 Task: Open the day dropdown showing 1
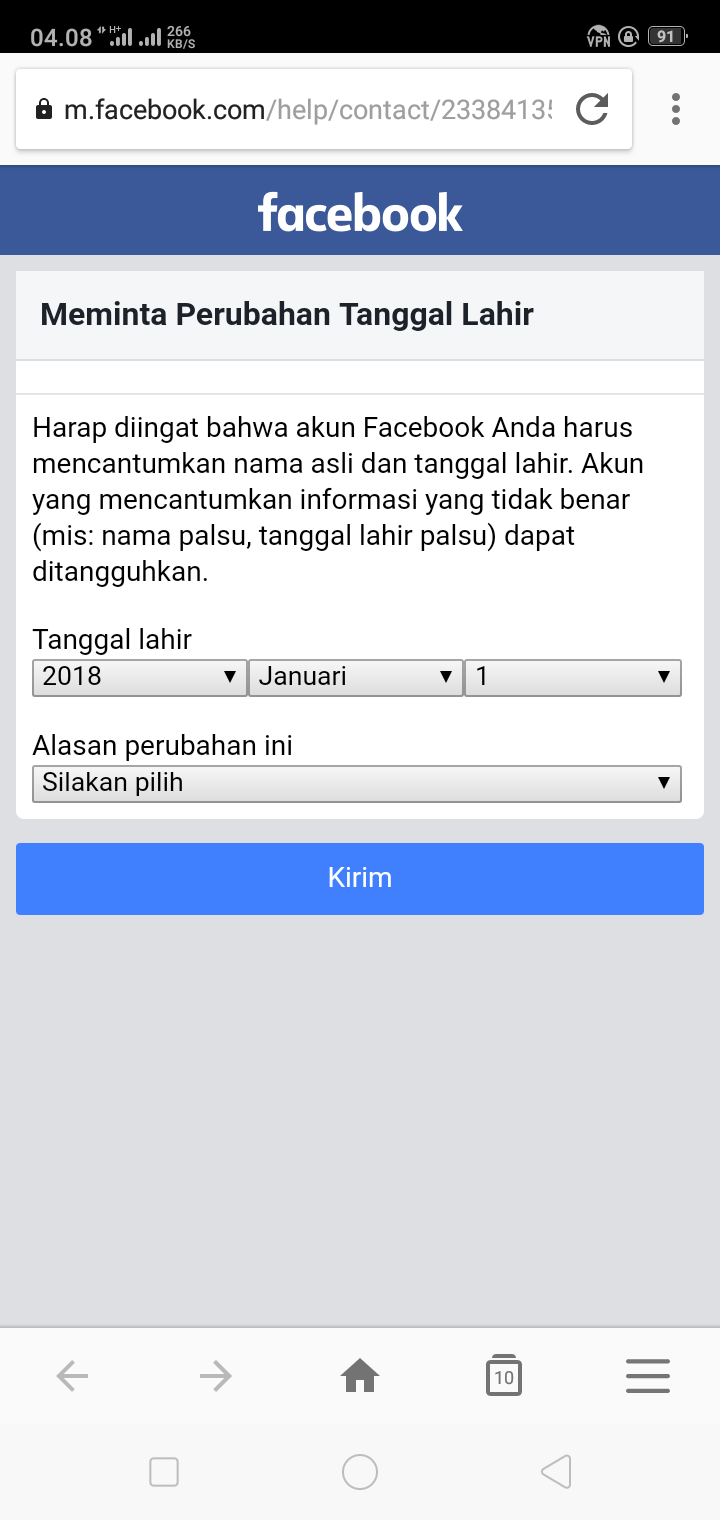(x=572, y=677)
